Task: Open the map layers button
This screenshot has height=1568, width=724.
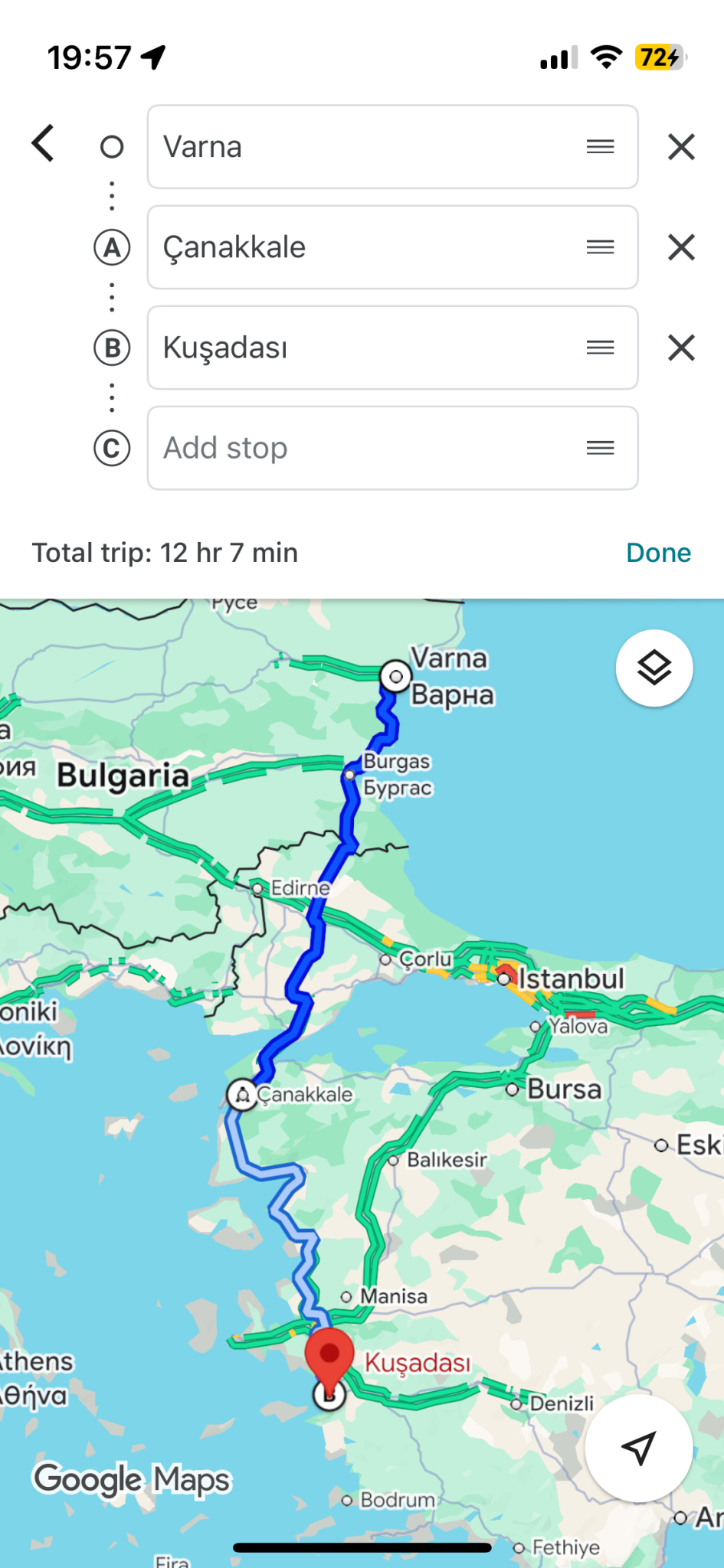Action: pyautogui.click(x=654, y=668)
